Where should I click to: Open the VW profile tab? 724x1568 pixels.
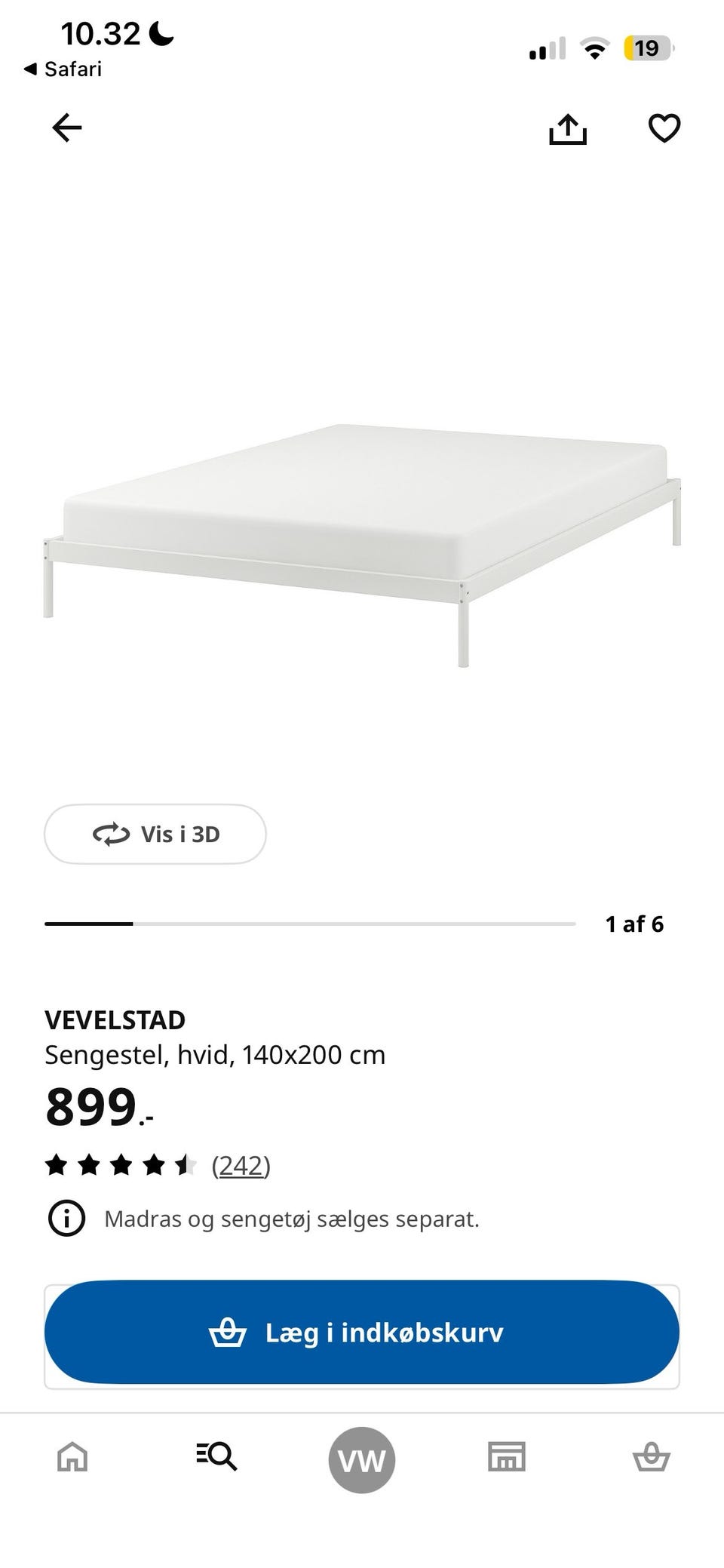(x=362, y=1459)
